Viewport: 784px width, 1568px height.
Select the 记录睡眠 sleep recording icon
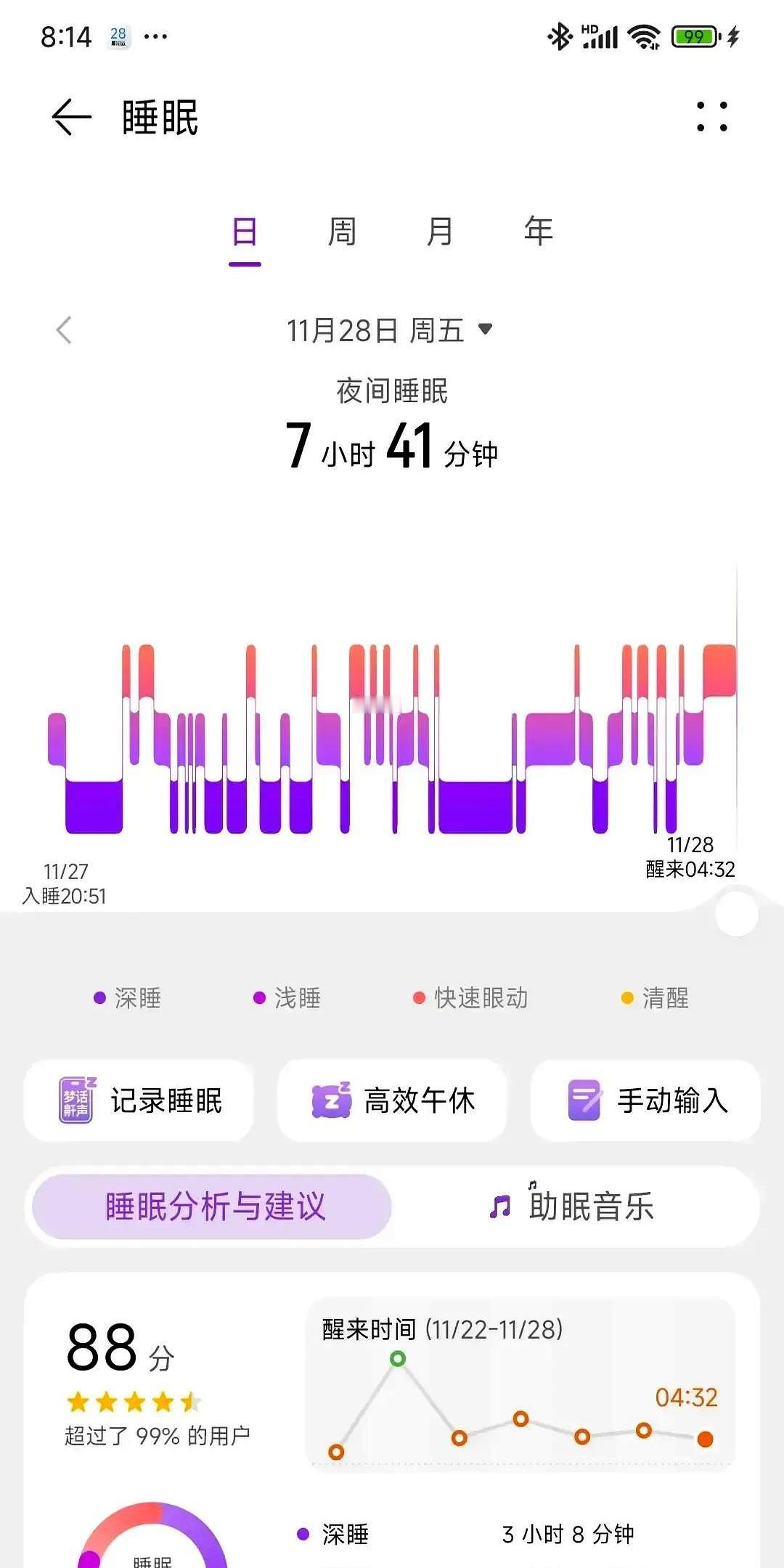pos(75,1100)
